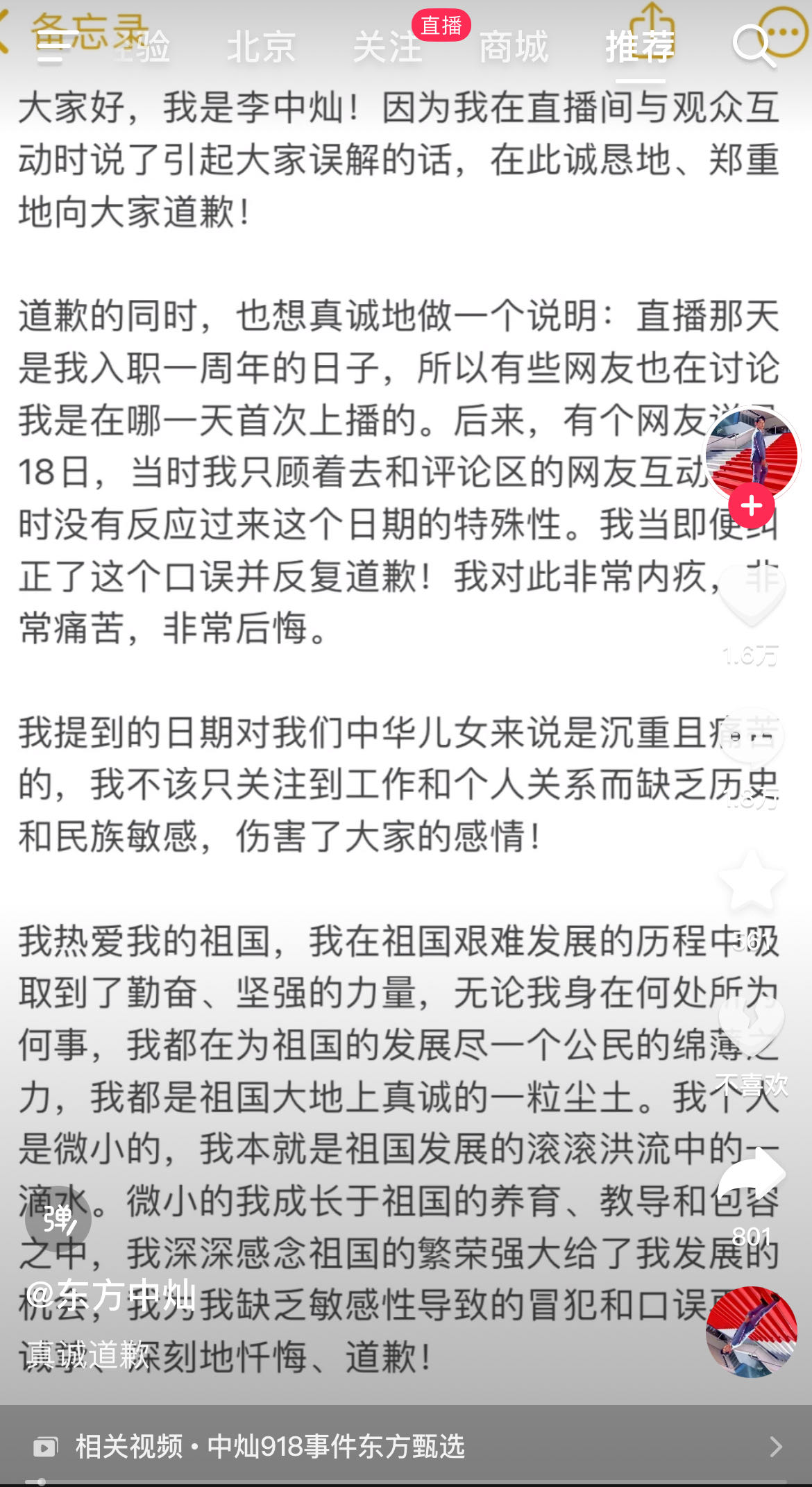Switch to the 北京 tab
The image size is (812, 1487).
261,47
